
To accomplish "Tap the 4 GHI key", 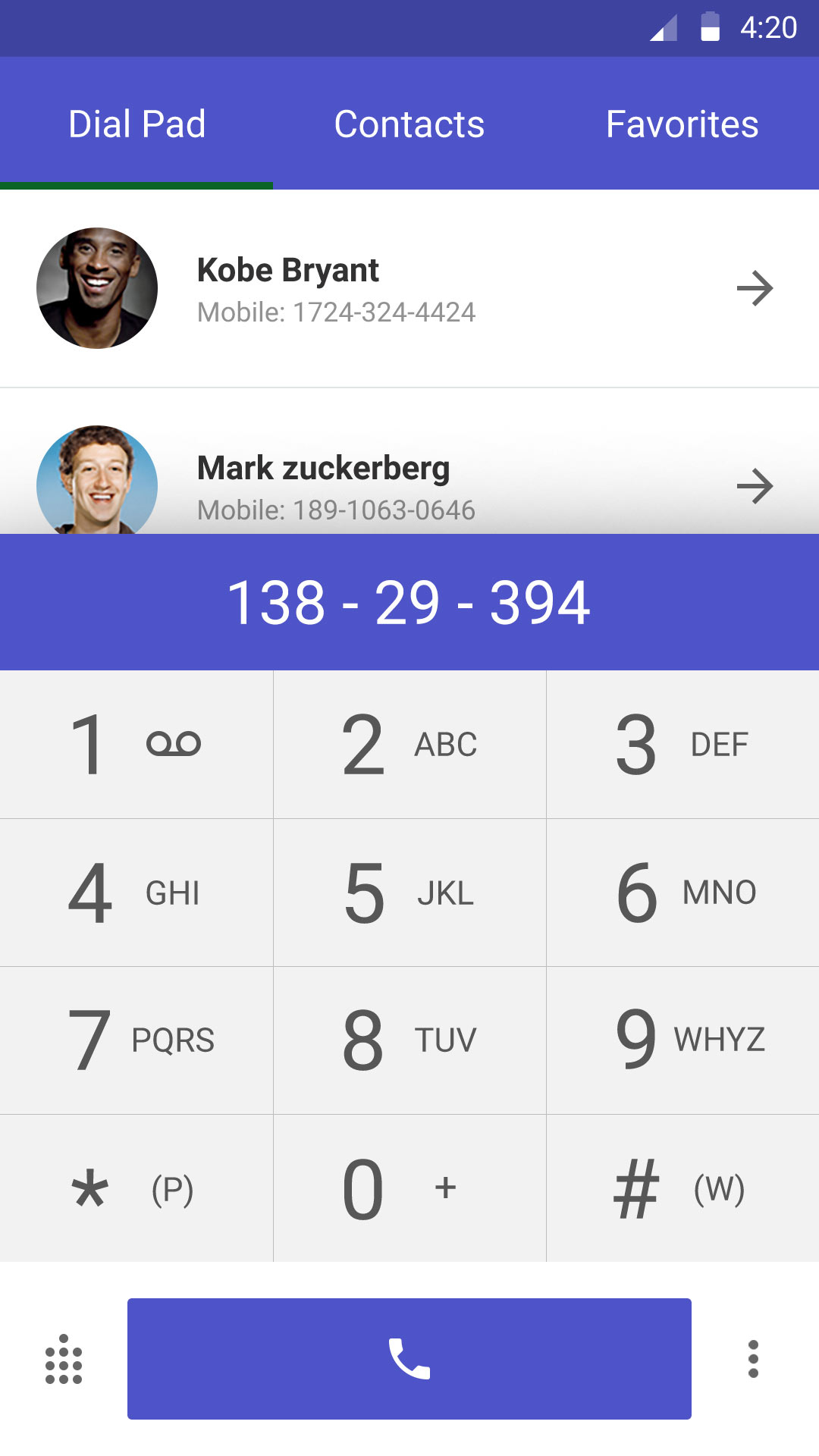I will (136, 893).
